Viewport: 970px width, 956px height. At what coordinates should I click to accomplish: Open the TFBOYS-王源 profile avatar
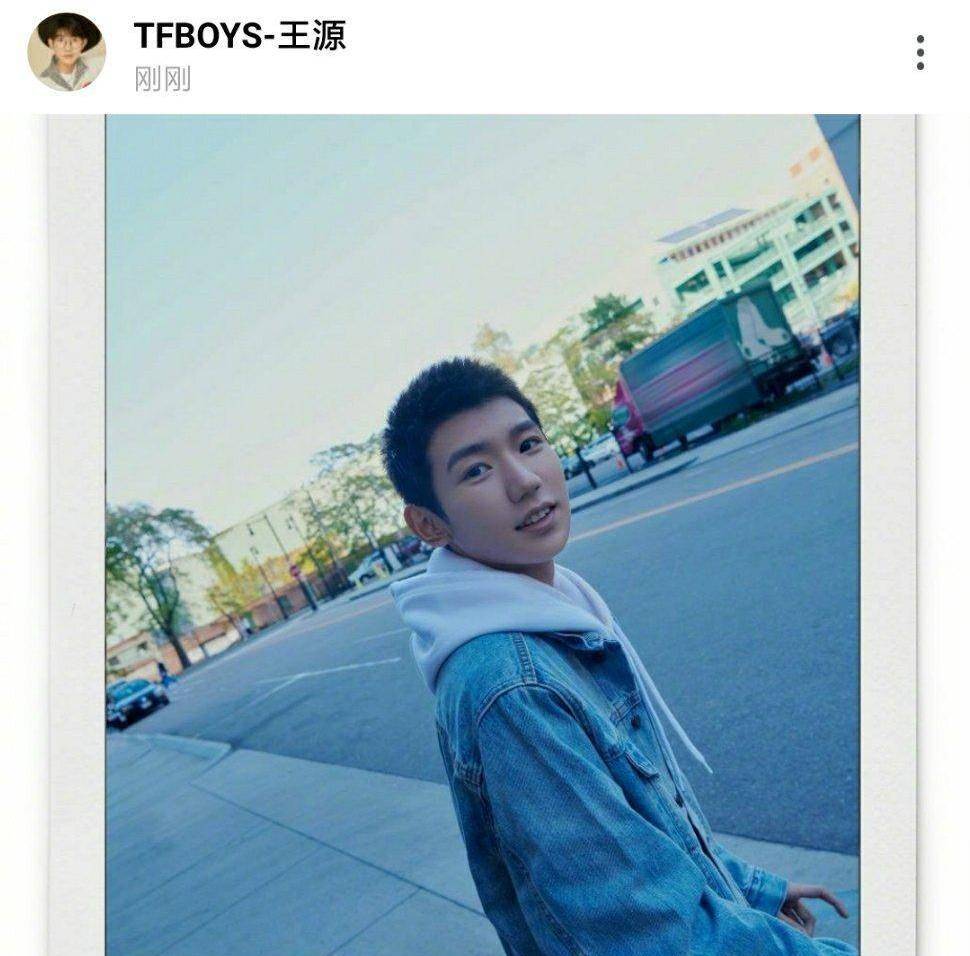point(66,52)
